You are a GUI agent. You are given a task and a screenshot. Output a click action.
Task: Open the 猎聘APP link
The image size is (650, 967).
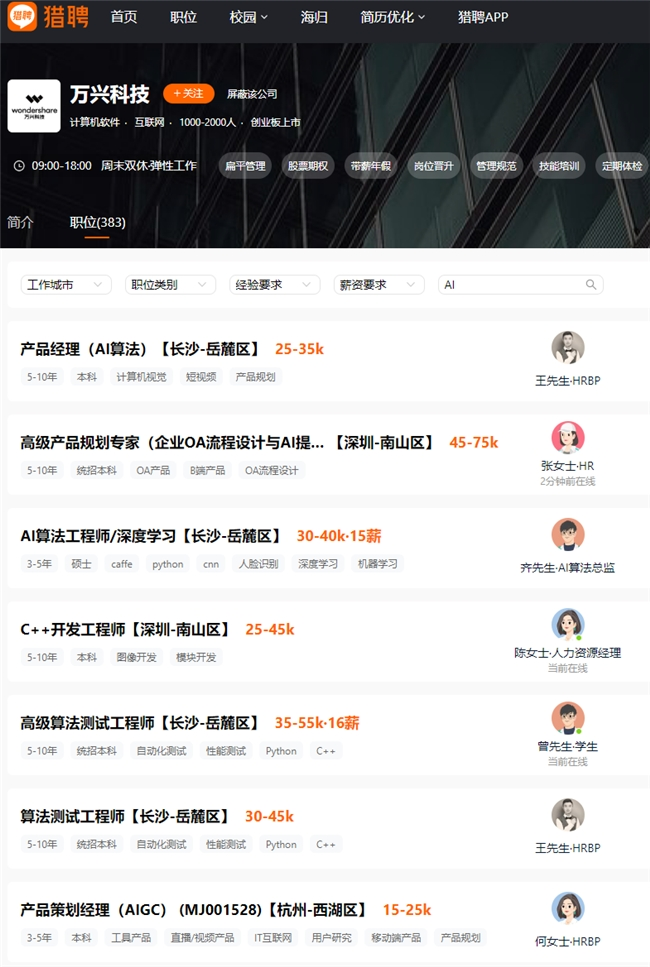click(483, 17)
